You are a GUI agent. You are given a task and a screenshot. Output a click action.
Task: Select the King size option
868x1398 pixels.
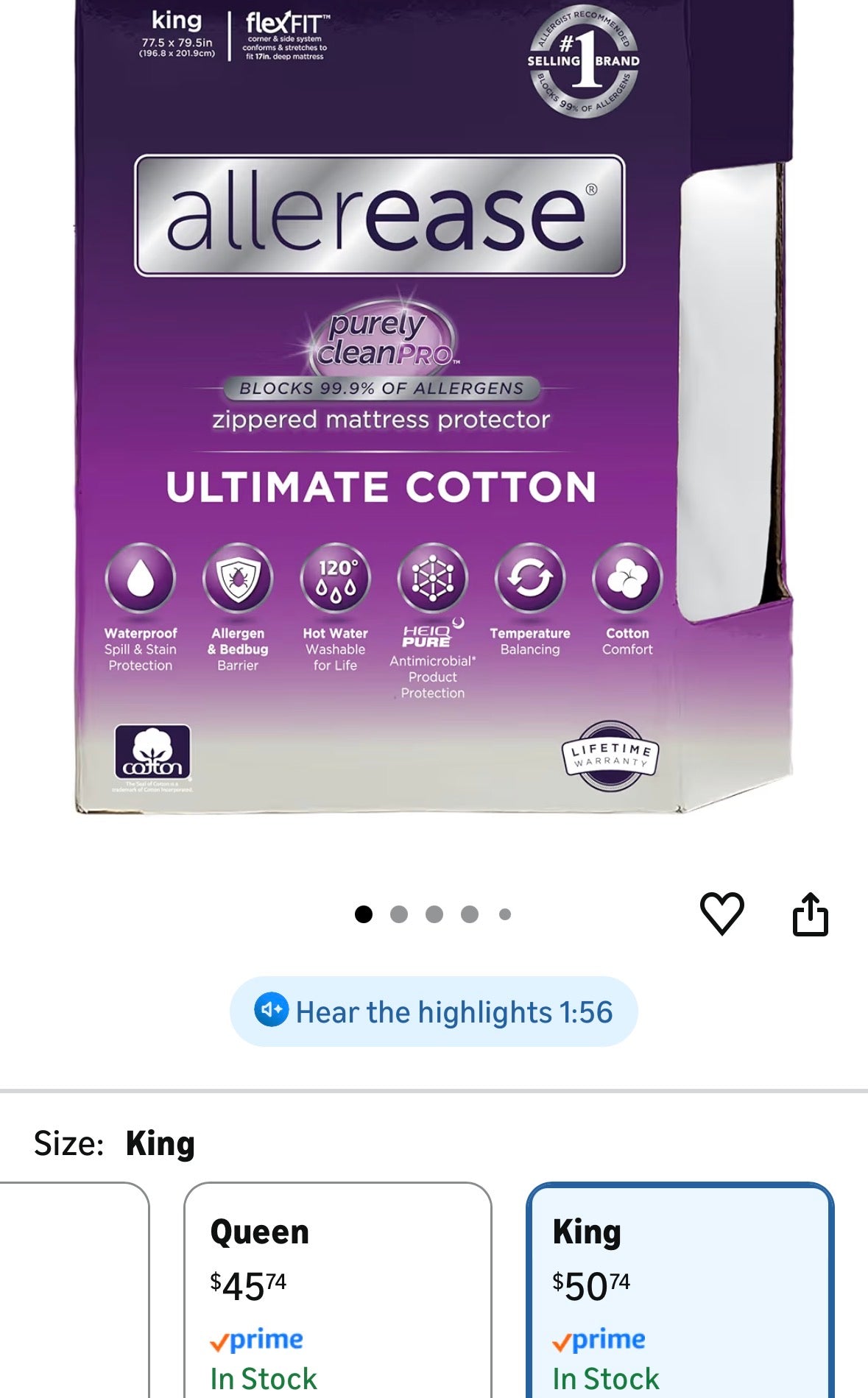pos(680,1288)
